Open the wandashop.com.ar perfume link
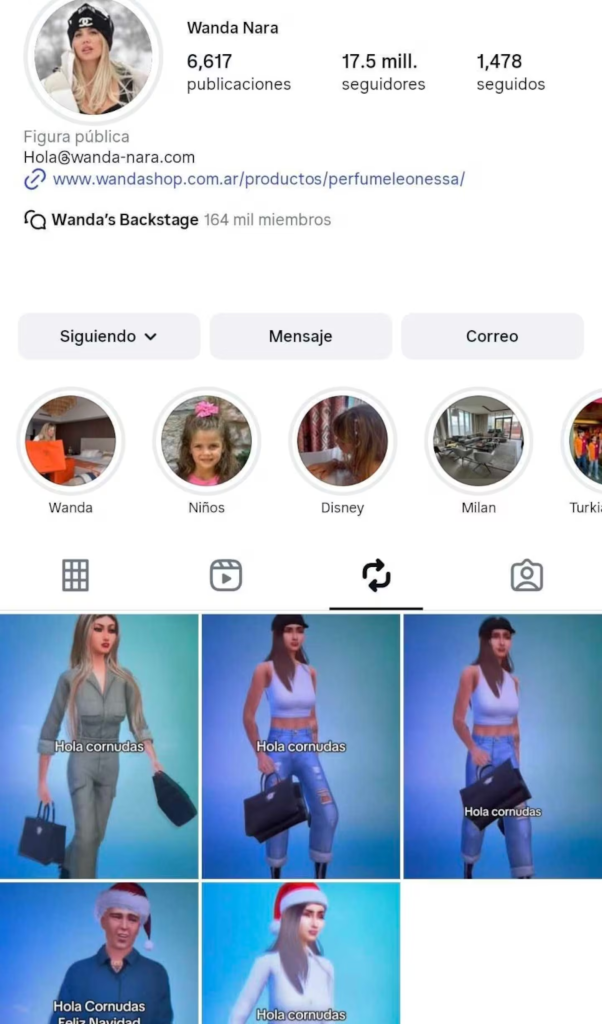Viewport: 602px width, 1024px height. pos(258,180)
